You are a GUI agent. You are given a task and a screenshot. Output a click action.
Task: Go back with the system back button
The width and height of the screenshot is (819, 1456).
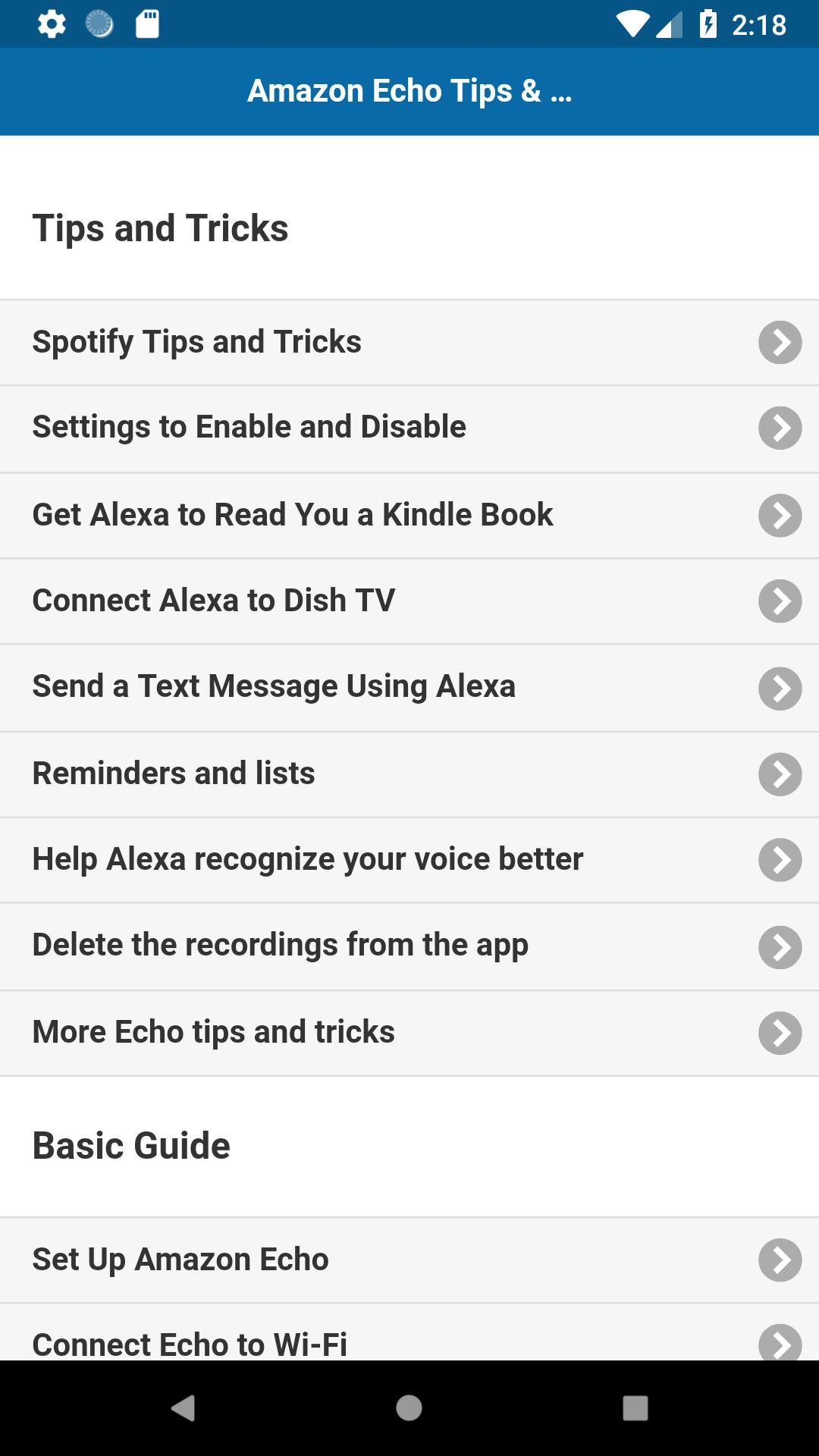point(183,1408)
